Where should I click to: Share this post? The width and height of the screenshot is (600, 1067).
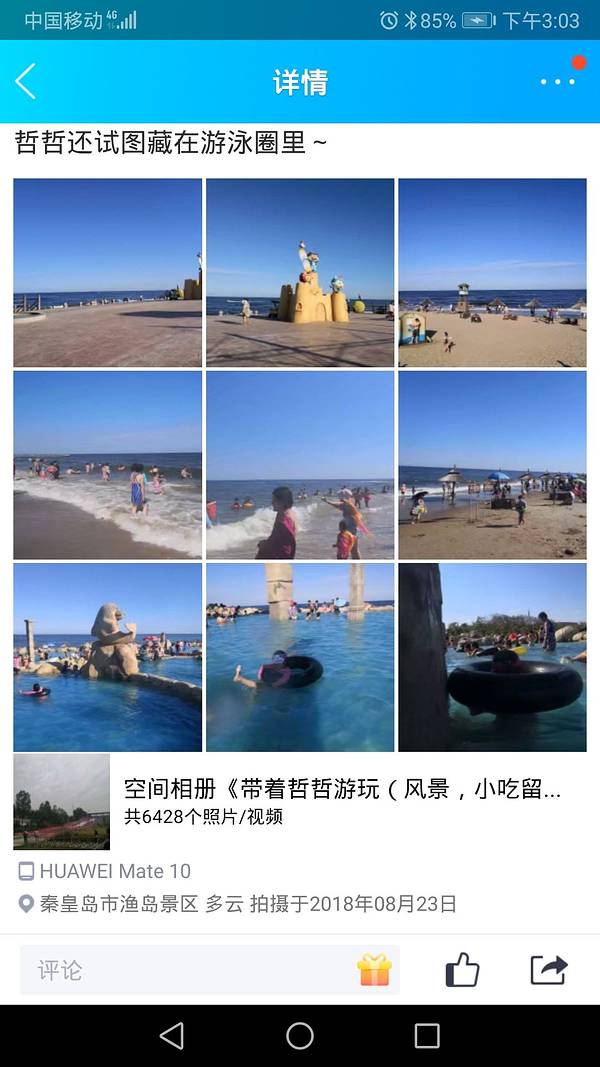click(548, 969)
